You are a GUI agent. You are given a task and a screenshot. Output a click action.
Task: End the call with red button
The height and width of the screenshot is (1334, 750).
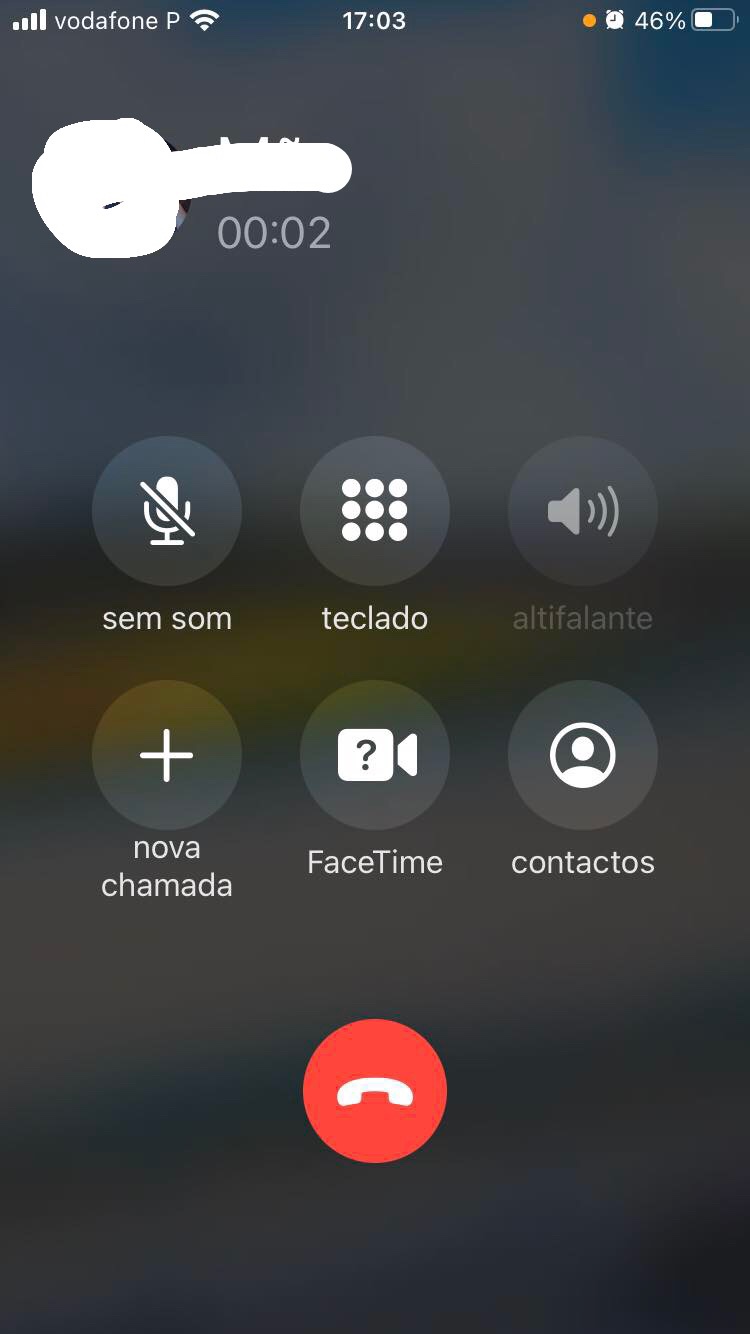pos(375,1091)
